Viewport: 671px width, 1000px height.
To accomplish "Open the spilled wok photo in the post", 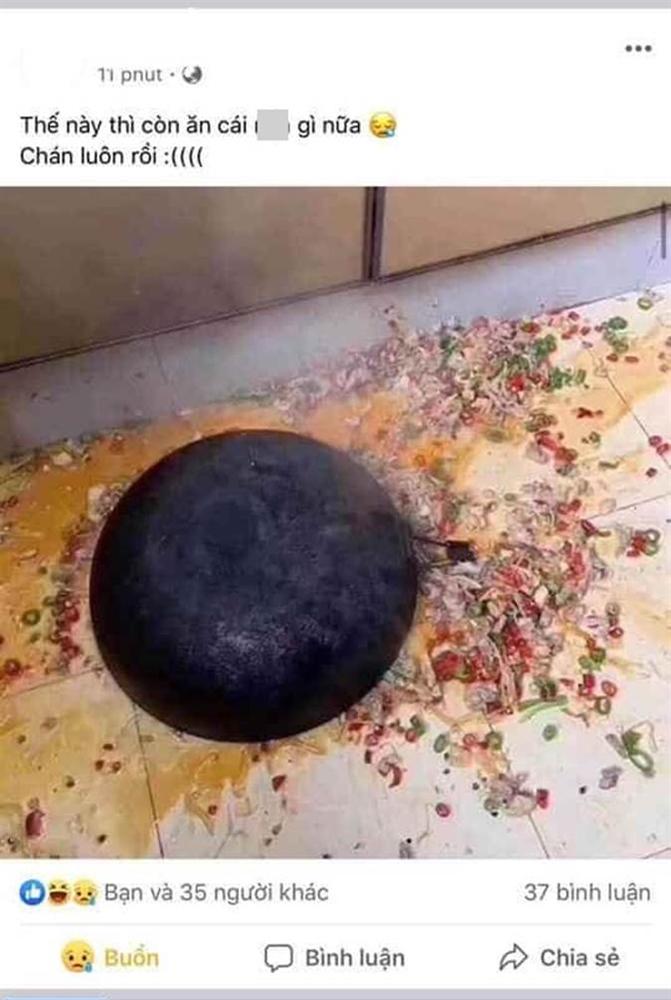I will click(x=335, y=520).
